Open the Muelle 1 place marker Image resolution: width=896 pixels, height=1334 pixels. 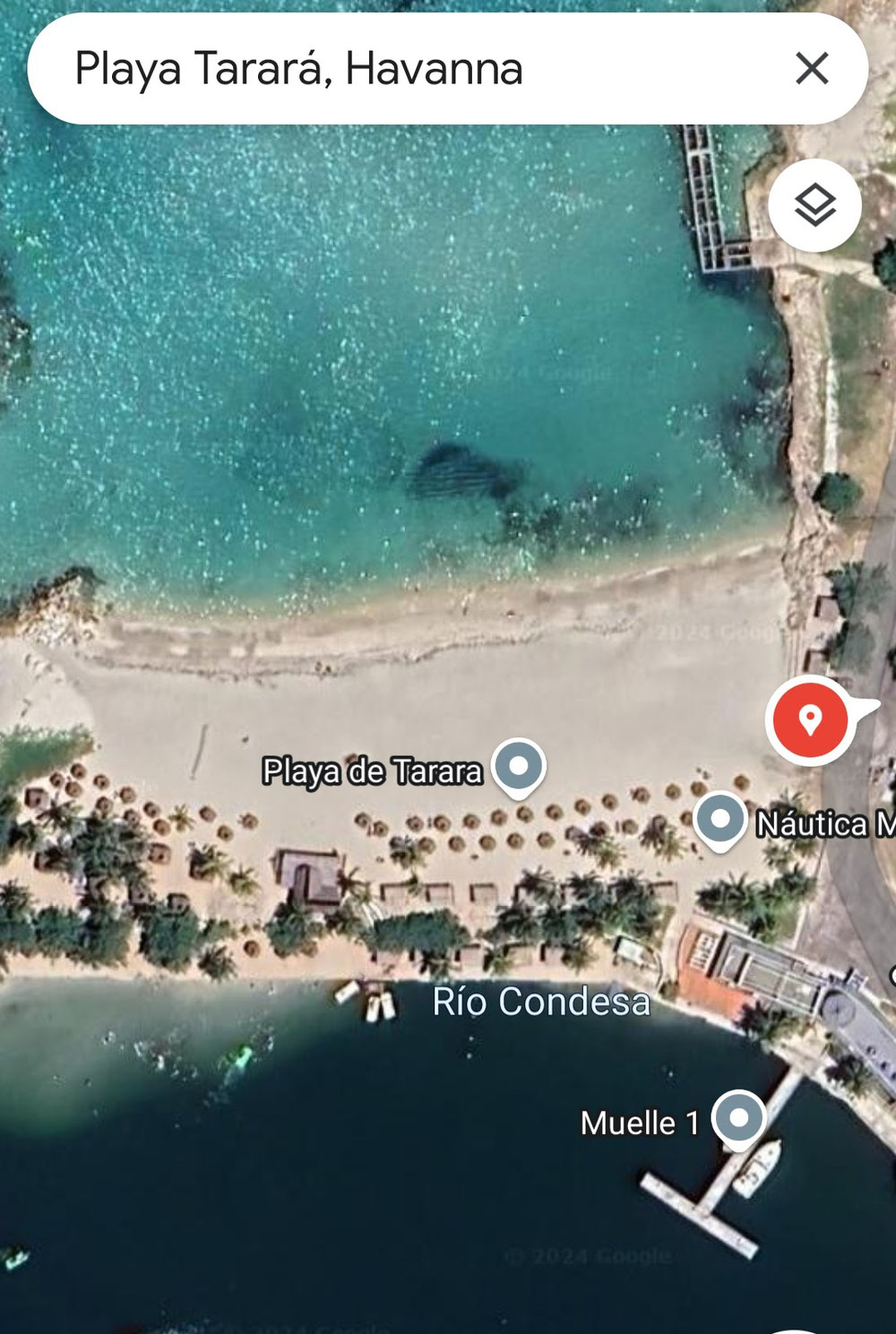(x=739, y=1117)
